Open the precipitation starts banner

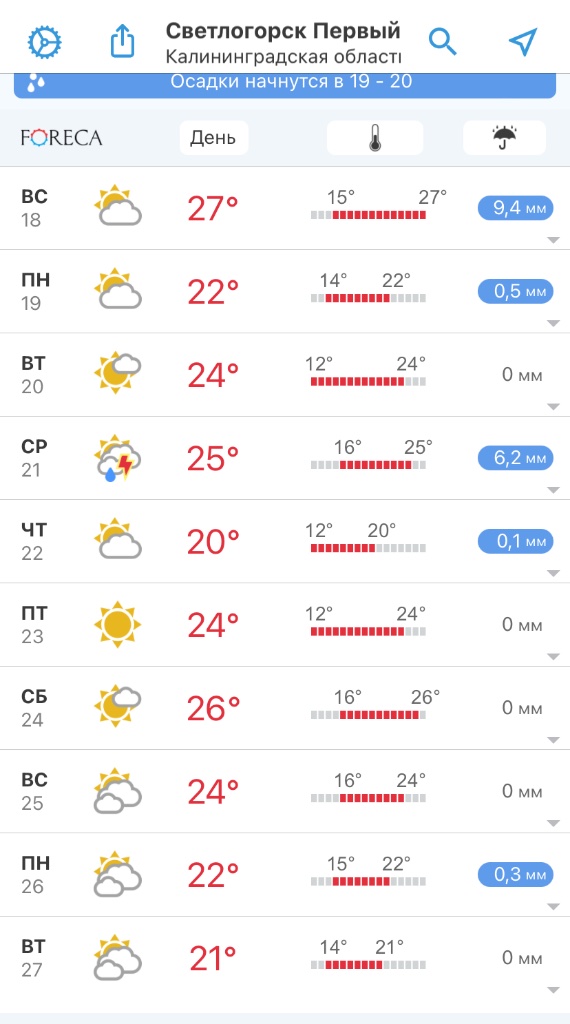(285, 84)
